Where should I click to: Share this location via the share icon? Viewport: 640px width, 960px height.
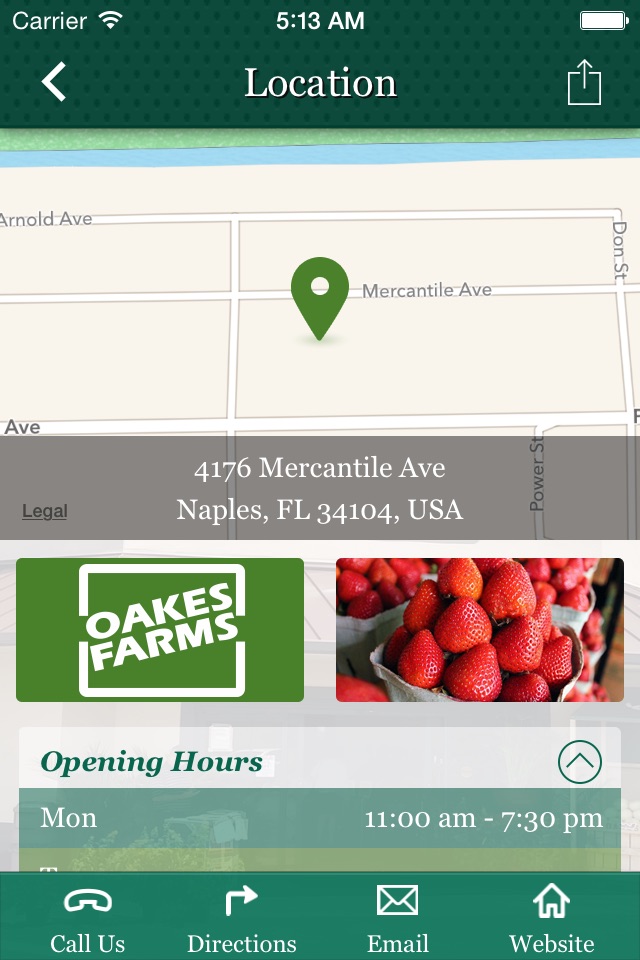pos(584,82)
